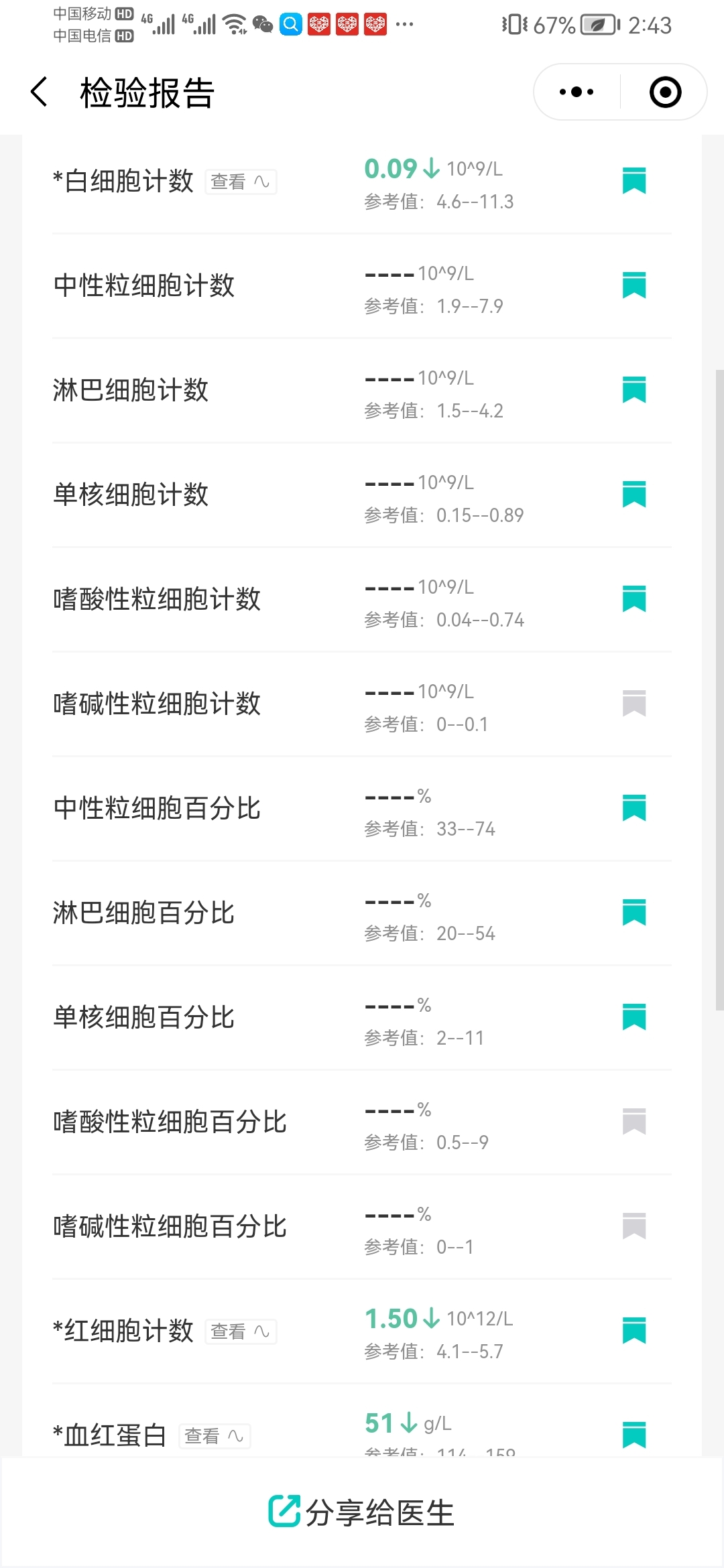
Task: Bookmark the 嗜碱性粒细胞计数 item
Action: (x=634, y=704)
